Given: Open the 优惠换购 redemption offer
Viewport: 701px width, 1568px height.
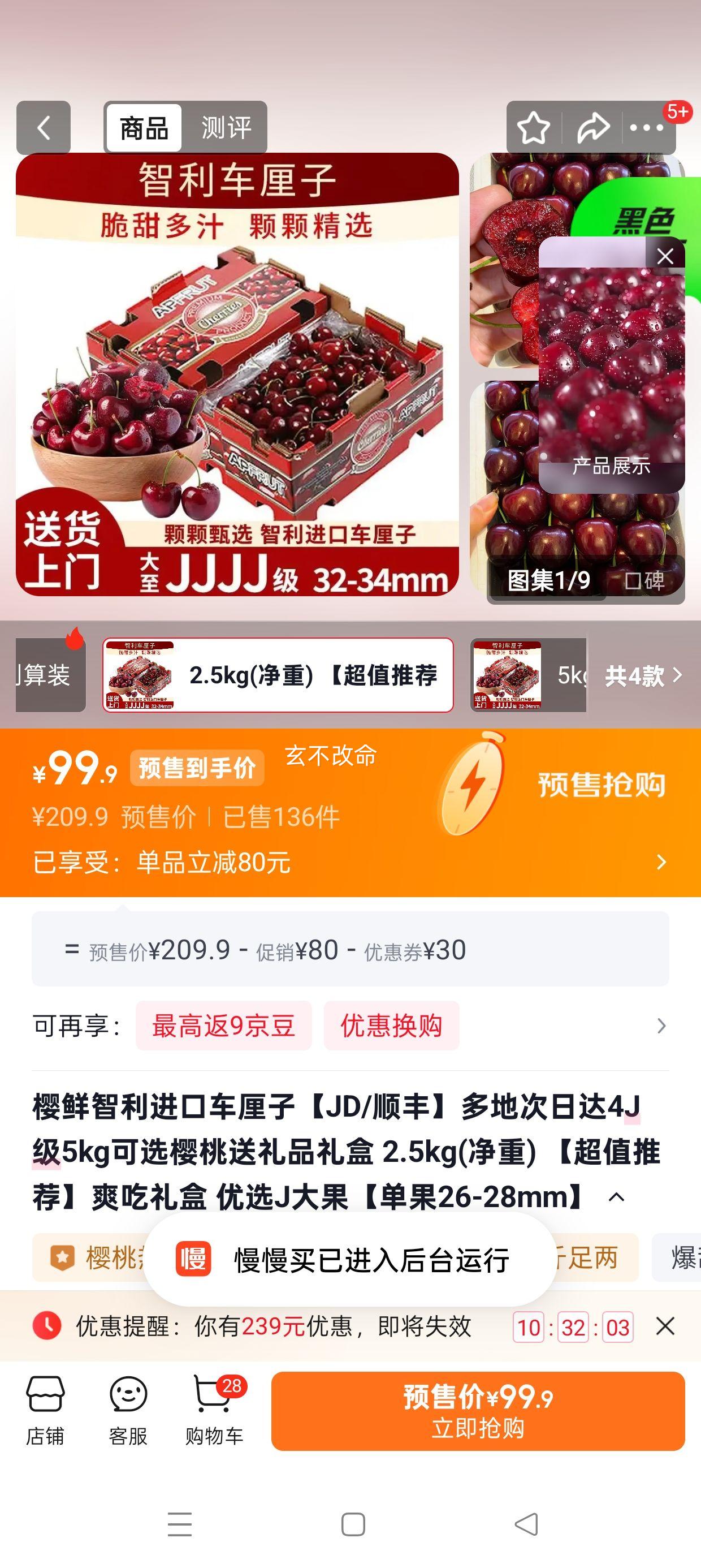Looking at the screenshot, I should [x=391, y=1026].
